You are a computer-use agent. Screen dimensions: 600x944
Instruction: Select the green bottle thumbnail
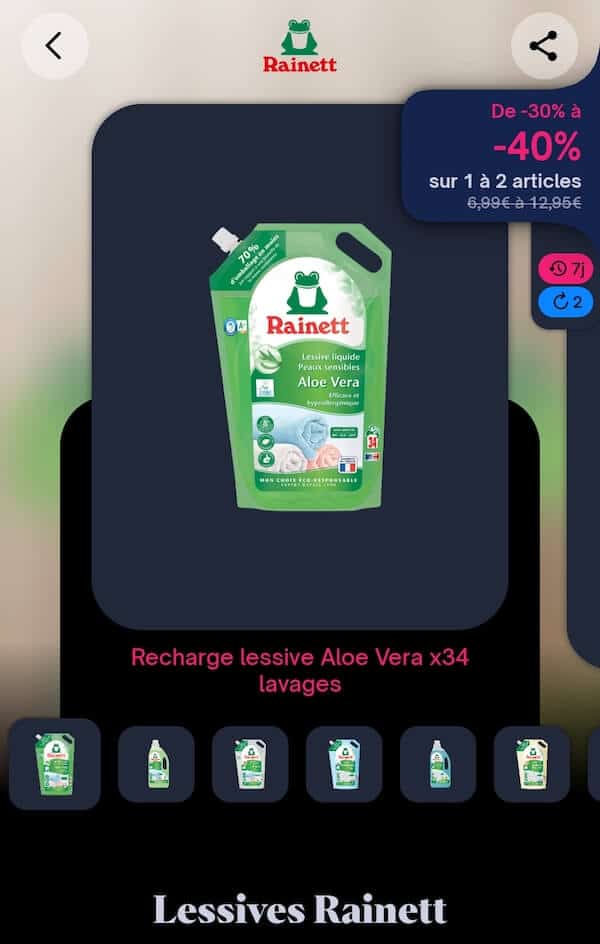coord(156,764)
